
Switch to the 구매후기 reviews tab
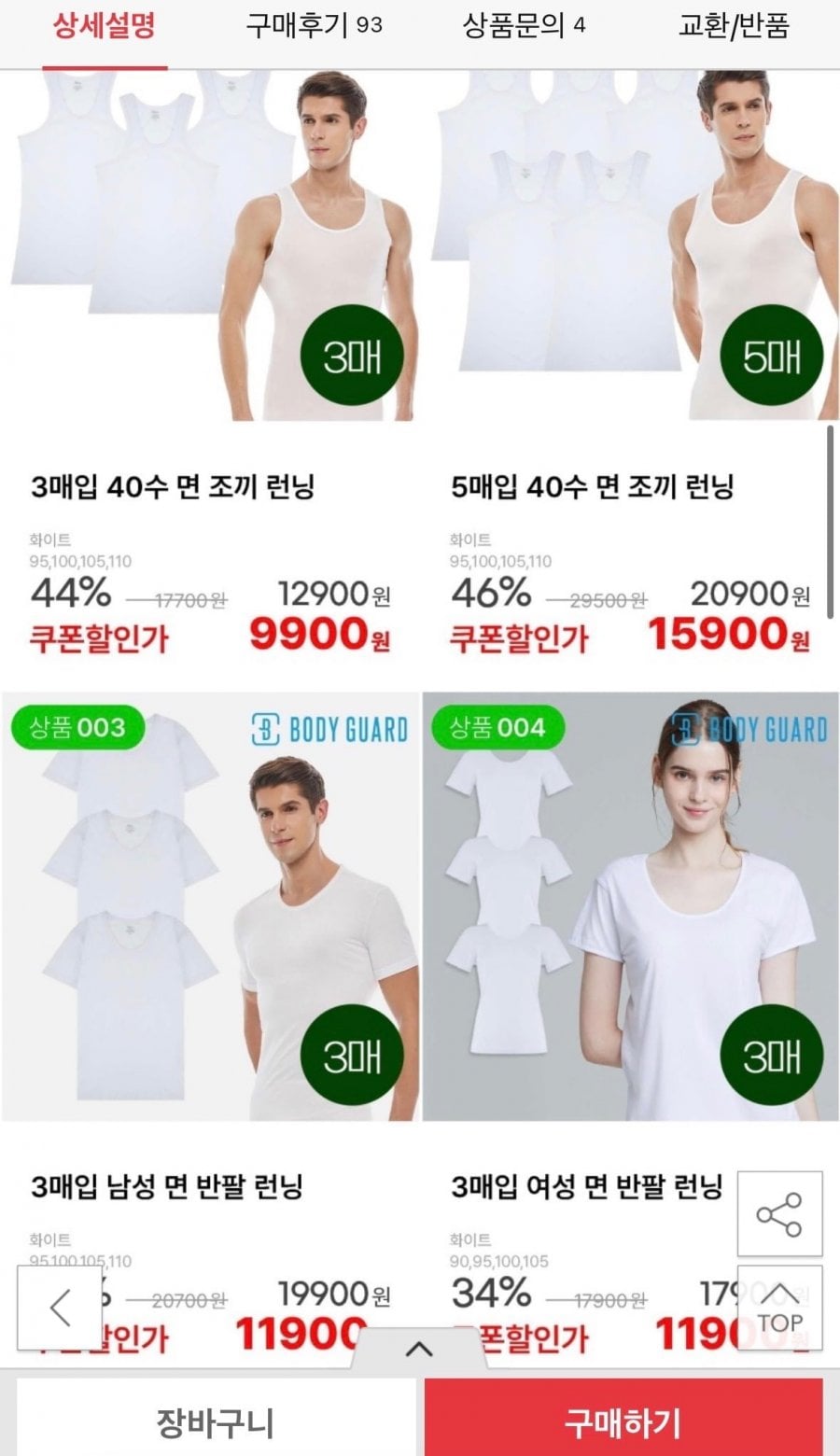tap(314, 25)
